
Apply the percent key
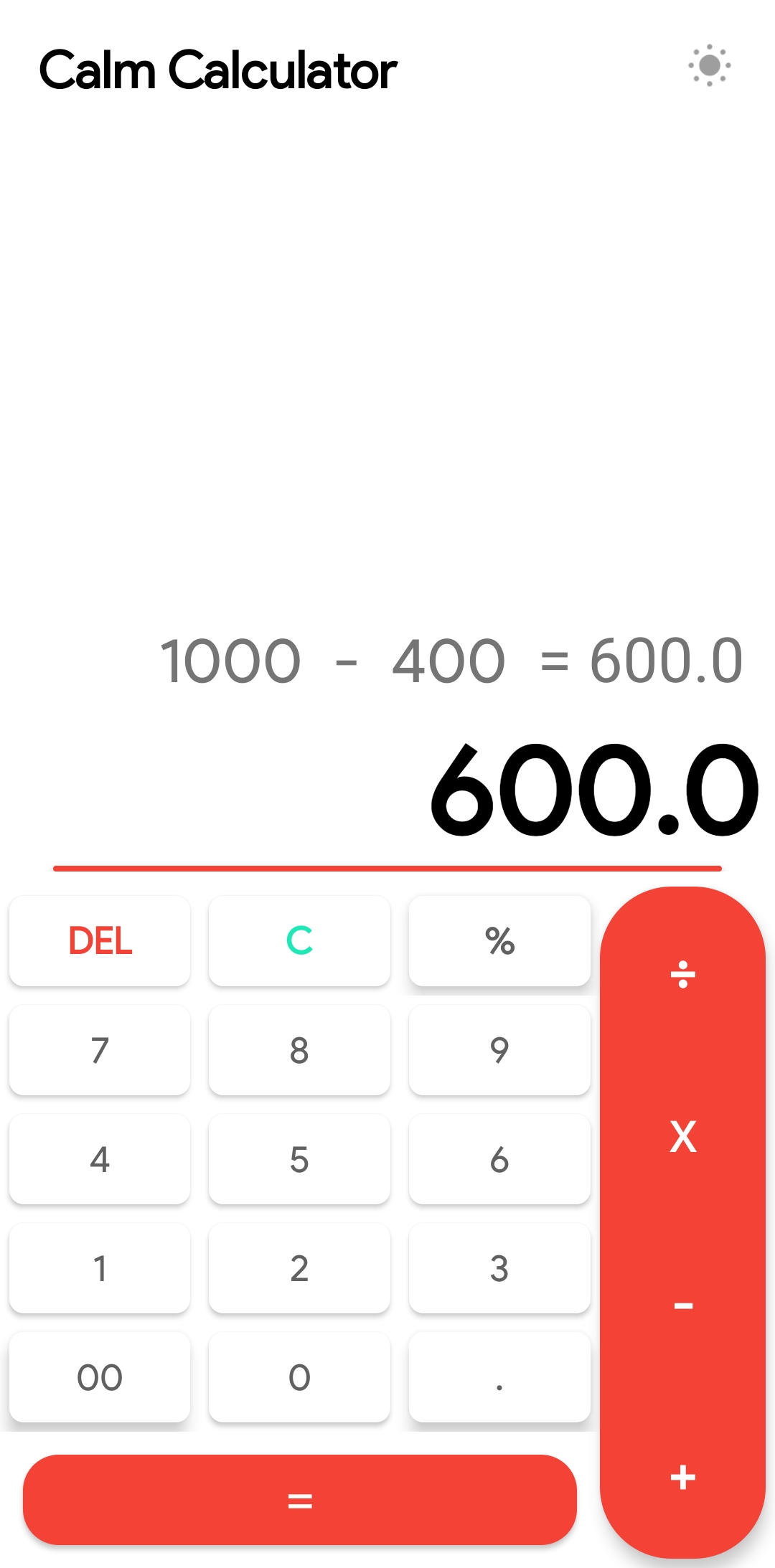499,940
